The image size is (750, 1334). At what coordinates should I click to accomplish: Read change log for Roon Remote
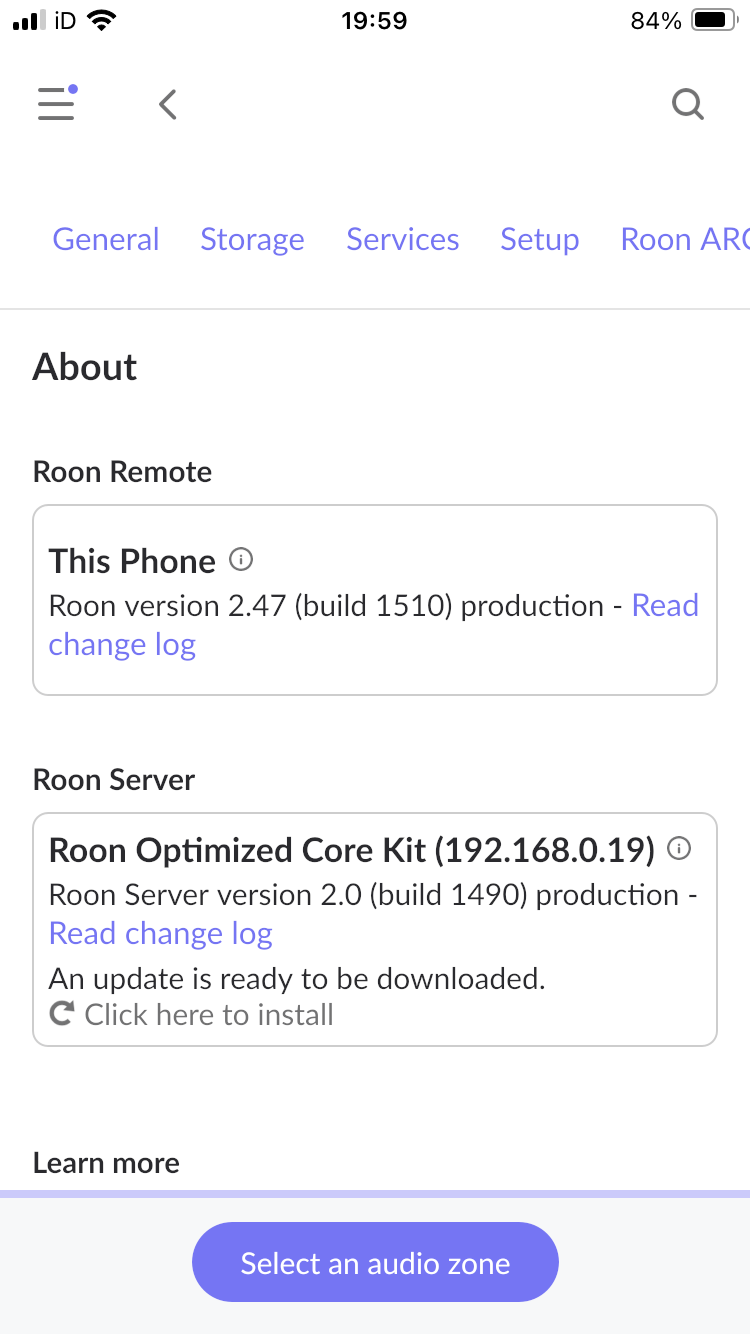click(x=374, y=625)
